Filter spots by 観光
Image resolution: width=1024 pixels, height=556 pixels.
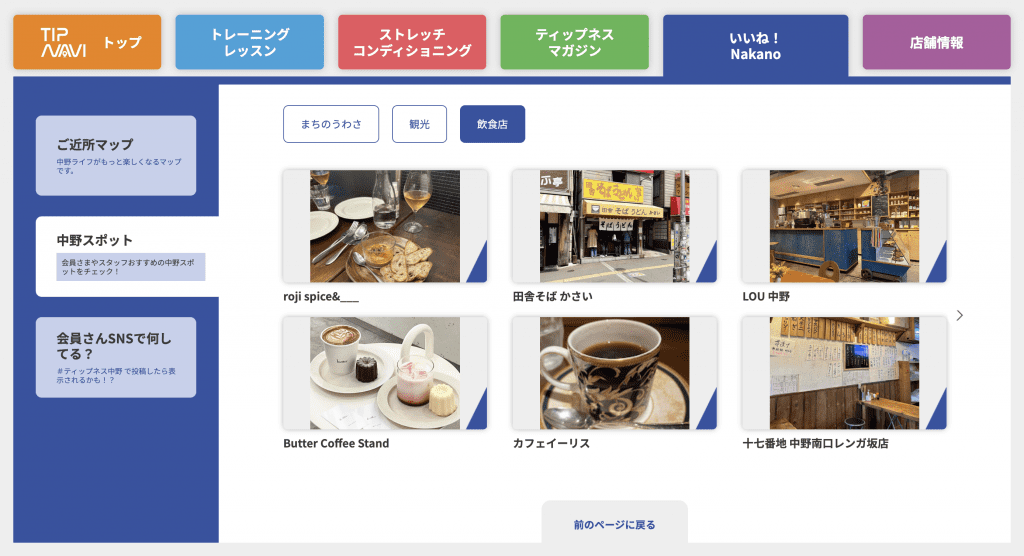[419, 124]
